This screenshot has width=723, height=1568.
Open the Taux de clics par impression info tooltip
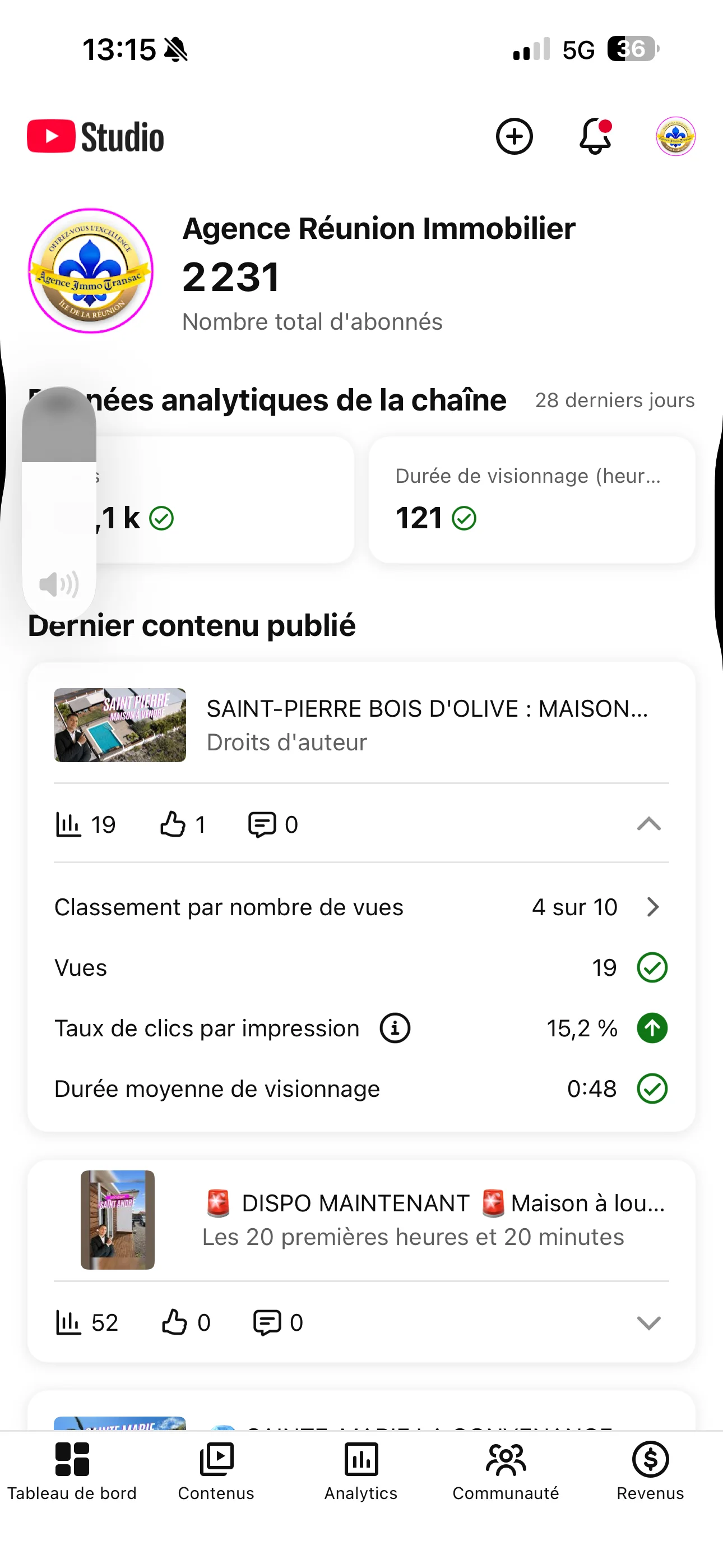coord(394,1028)
